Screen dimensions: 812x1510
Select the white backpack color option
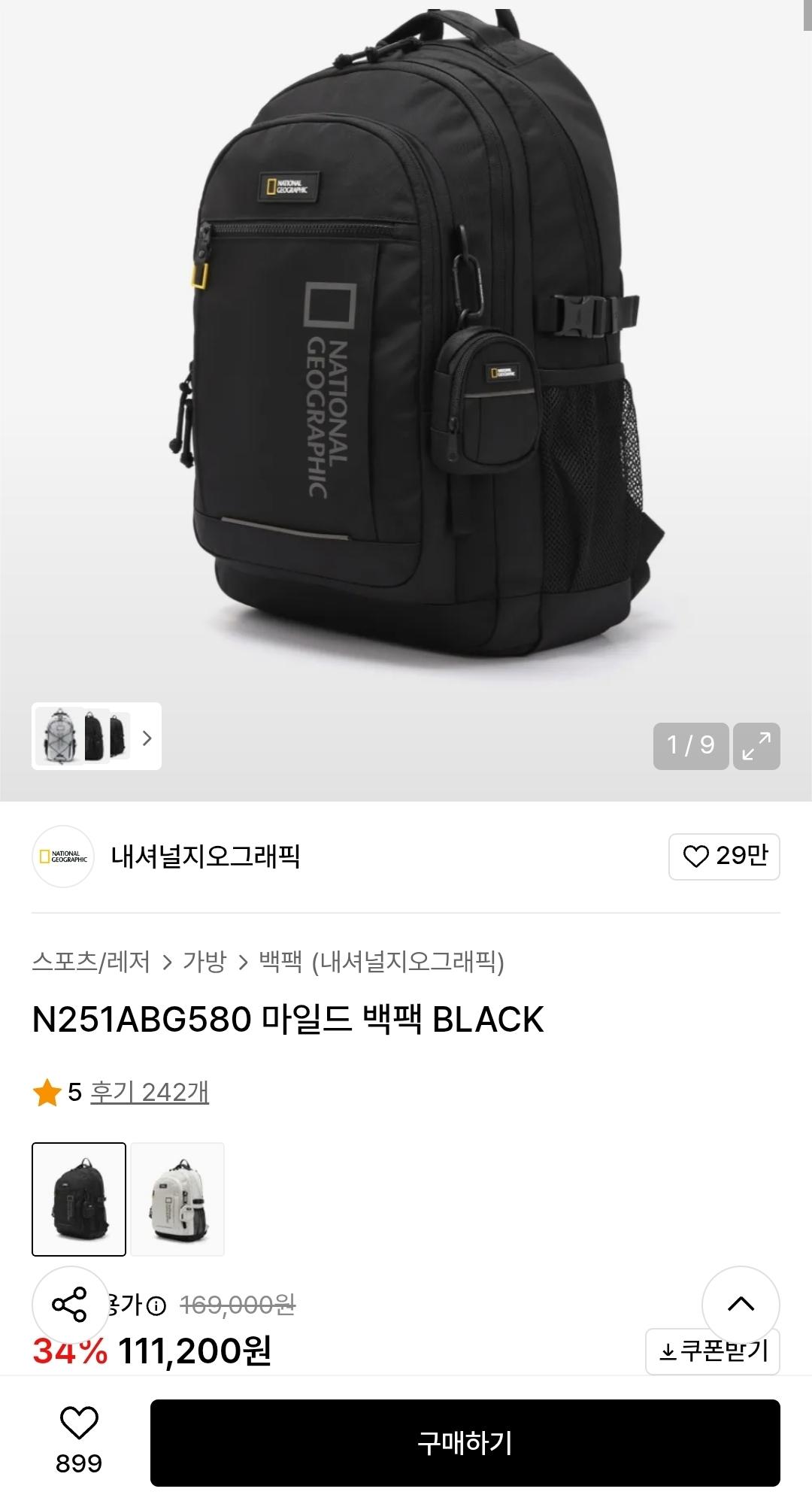pyautogui.click(x=177, y=1199)
